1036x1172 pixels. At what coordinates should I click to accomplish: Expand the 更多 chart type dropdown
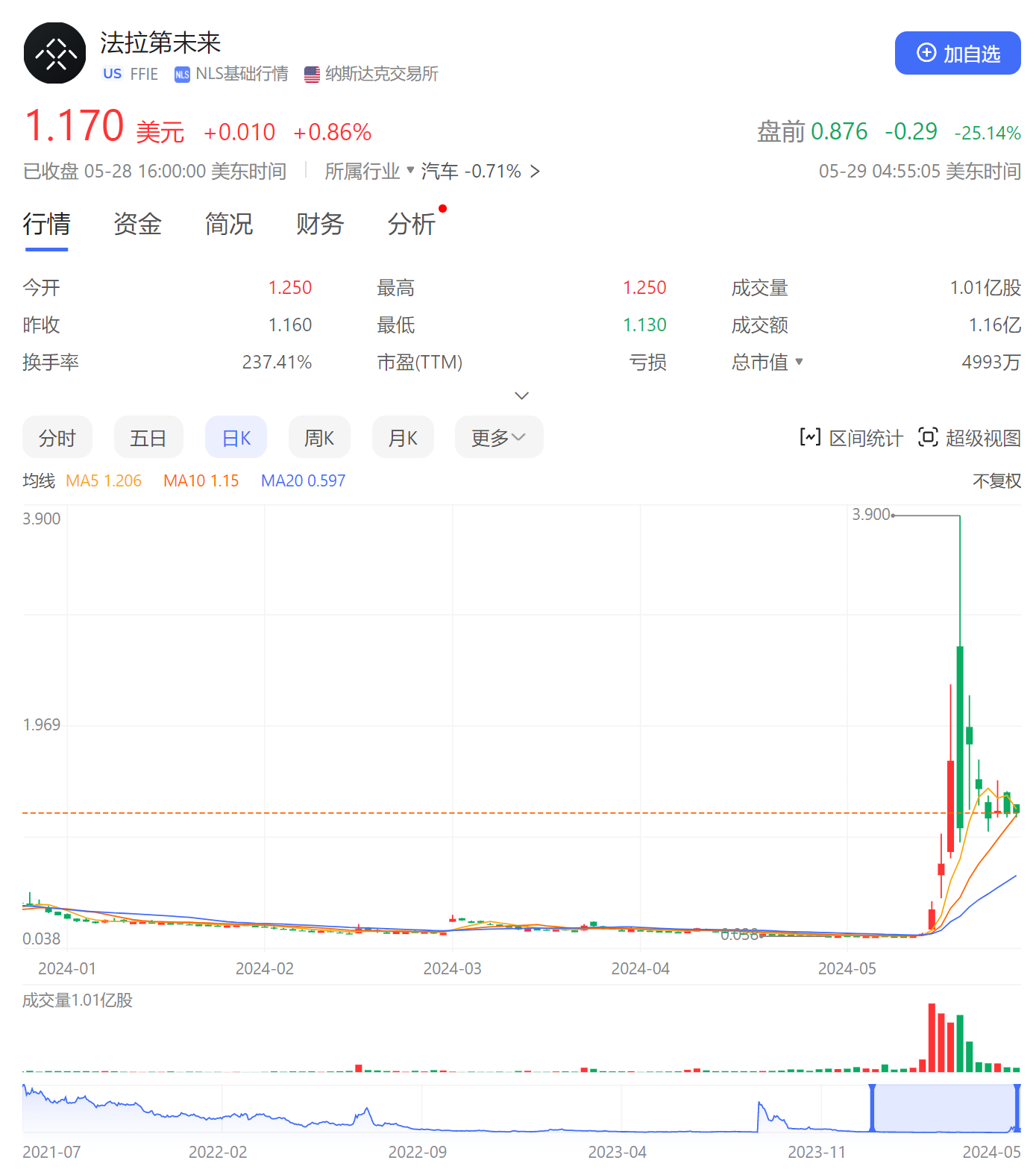(498, 437)
